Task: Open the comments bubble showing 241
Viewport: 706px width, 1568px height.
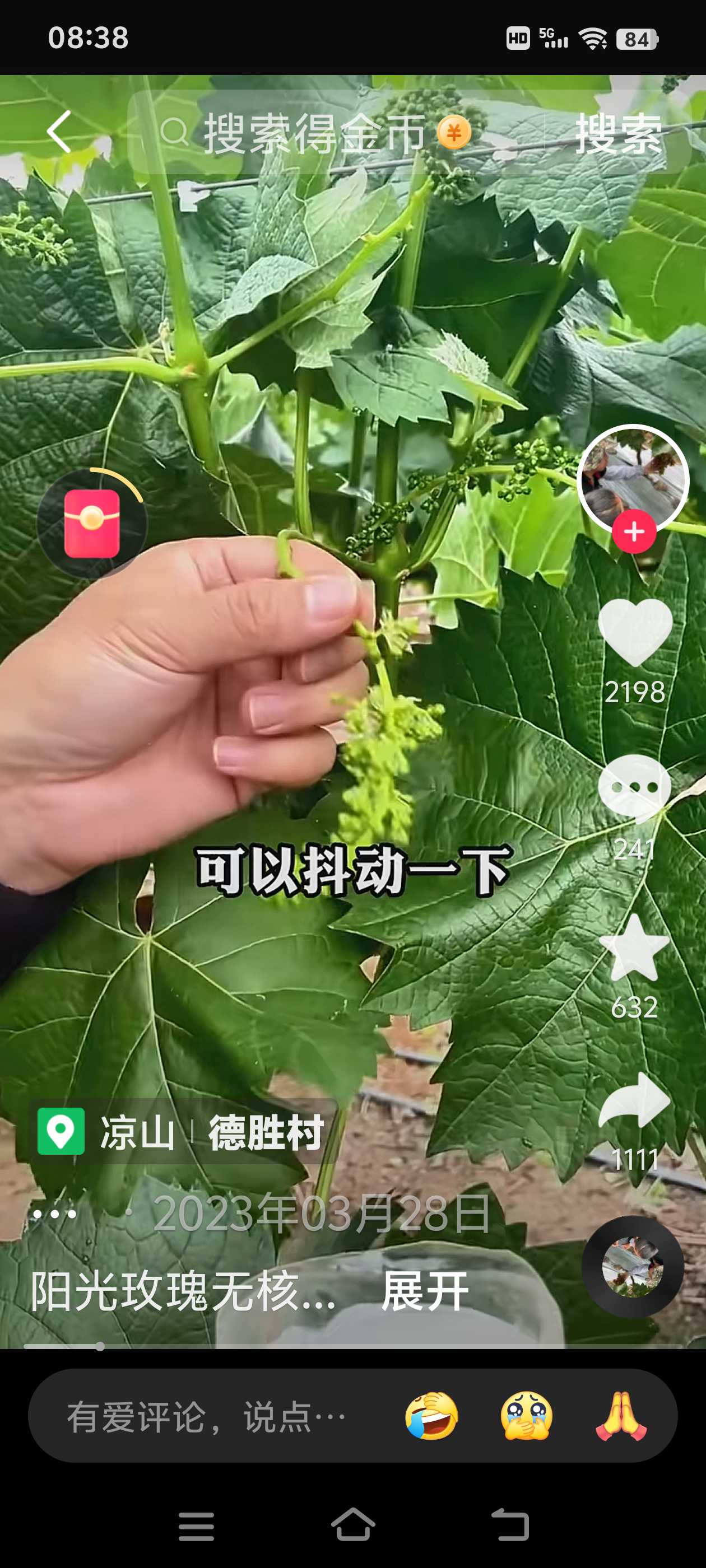Action: click(x=635, y=786)
